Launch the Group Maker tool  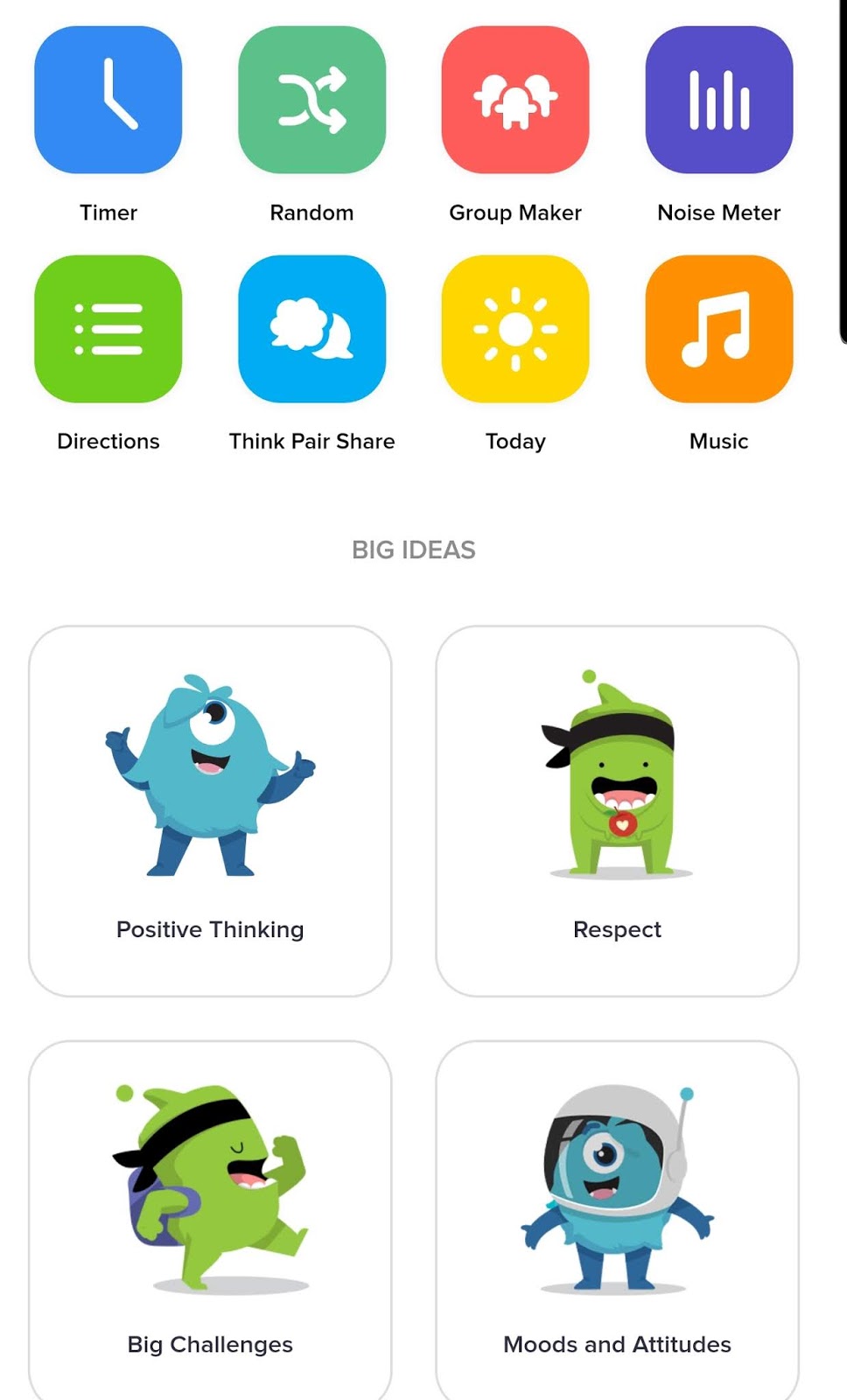514,100
